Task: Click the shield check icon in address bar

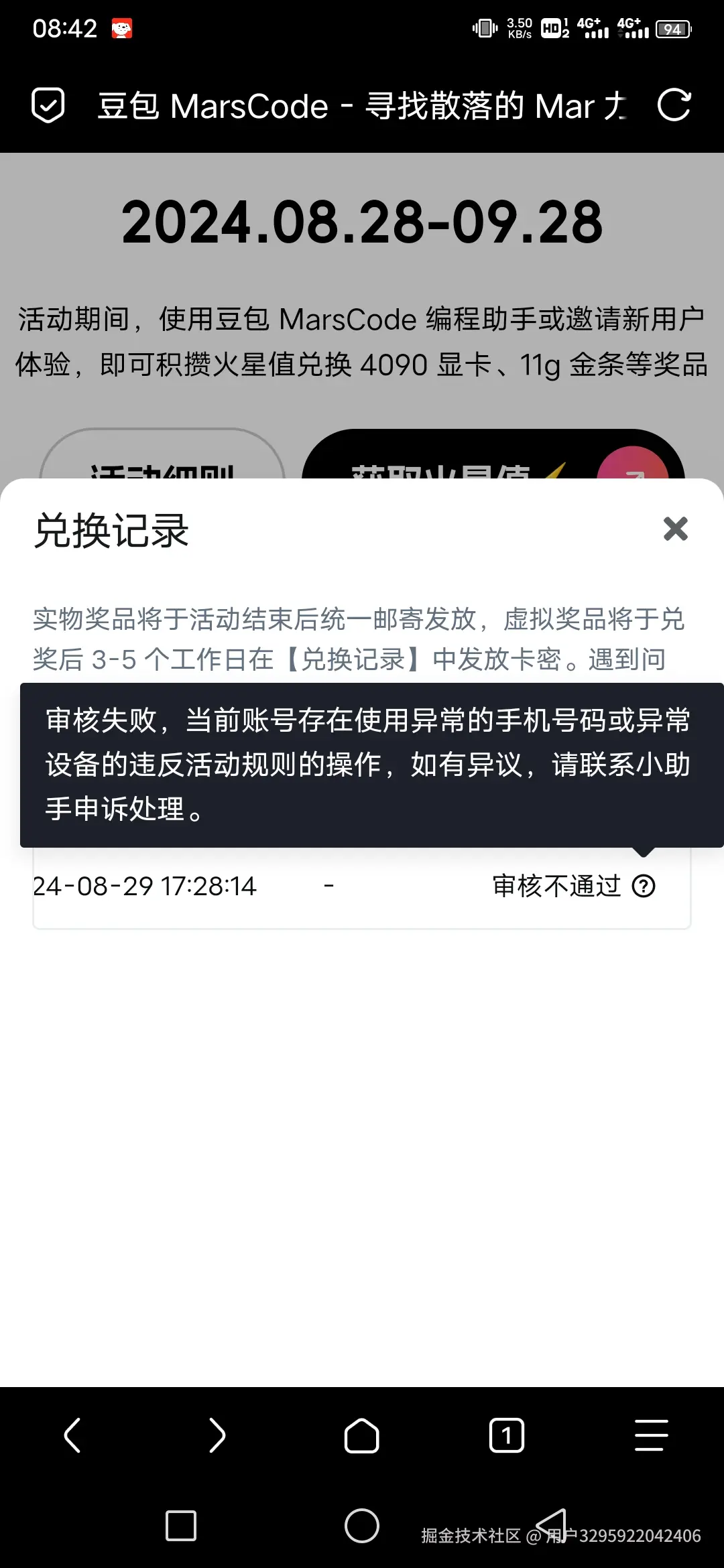Action: click(x=46, y=104)
